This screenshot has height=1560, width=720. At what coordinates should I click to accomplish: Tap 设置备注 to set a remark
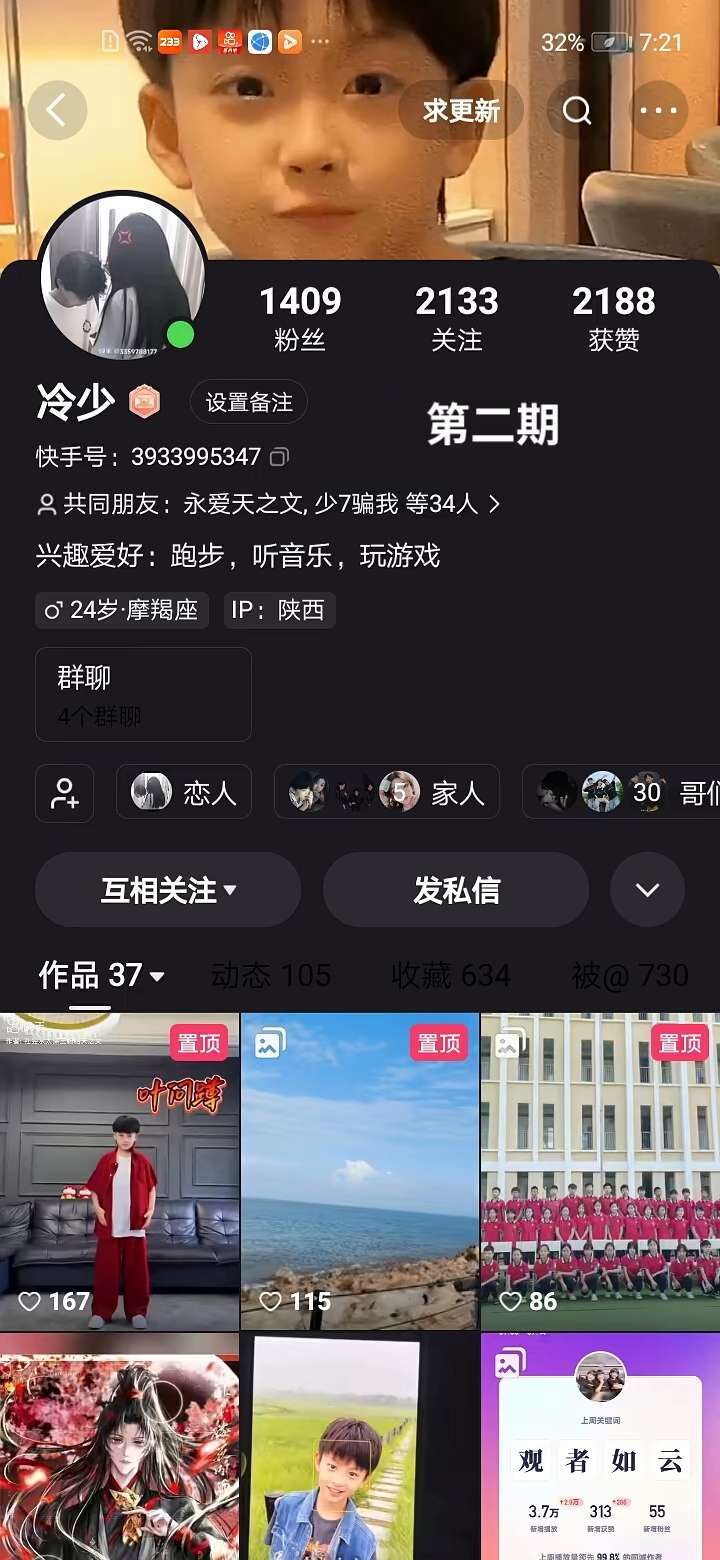pos(249,402)
